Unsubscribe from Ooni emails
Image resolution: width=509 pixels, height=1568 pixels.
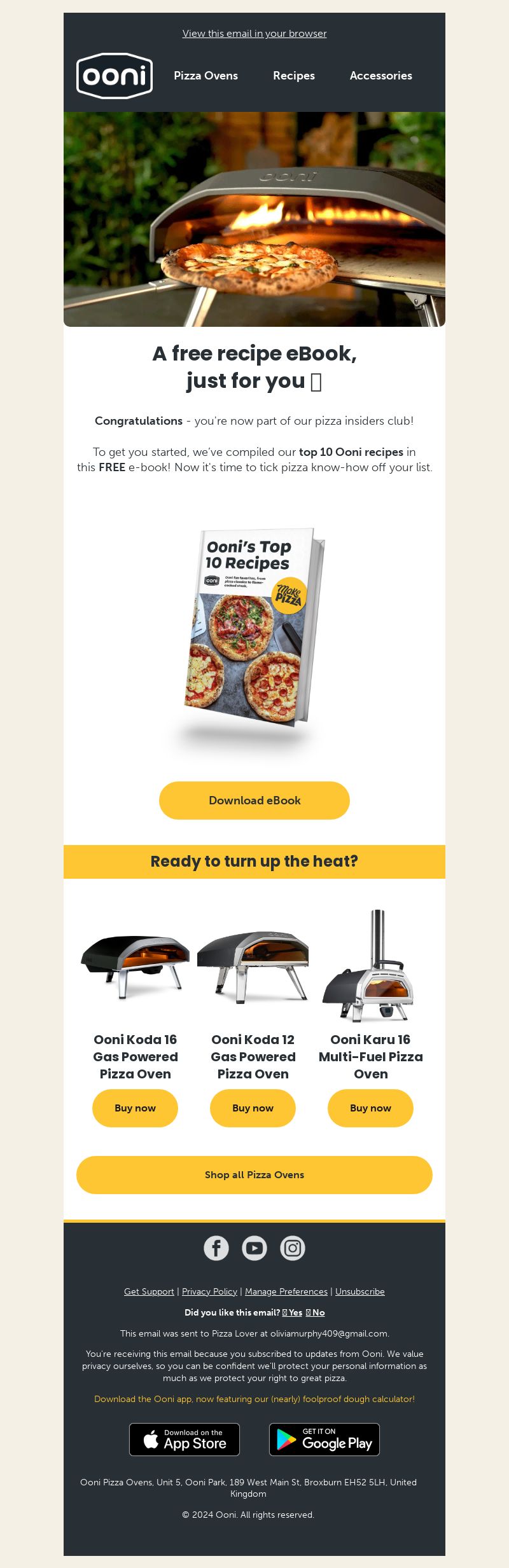(360, 1291)
